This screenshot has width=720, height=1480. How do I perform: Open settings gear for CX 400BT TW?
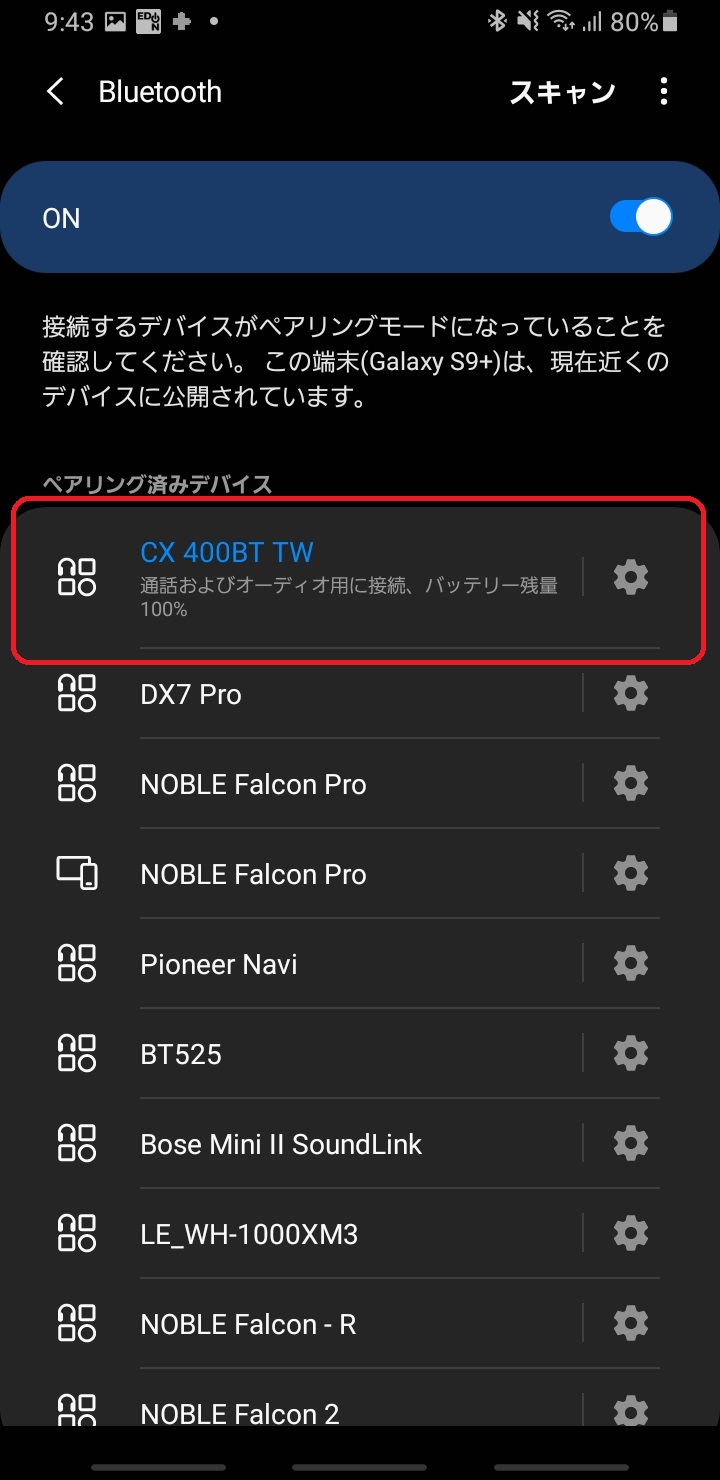point(630,577)
